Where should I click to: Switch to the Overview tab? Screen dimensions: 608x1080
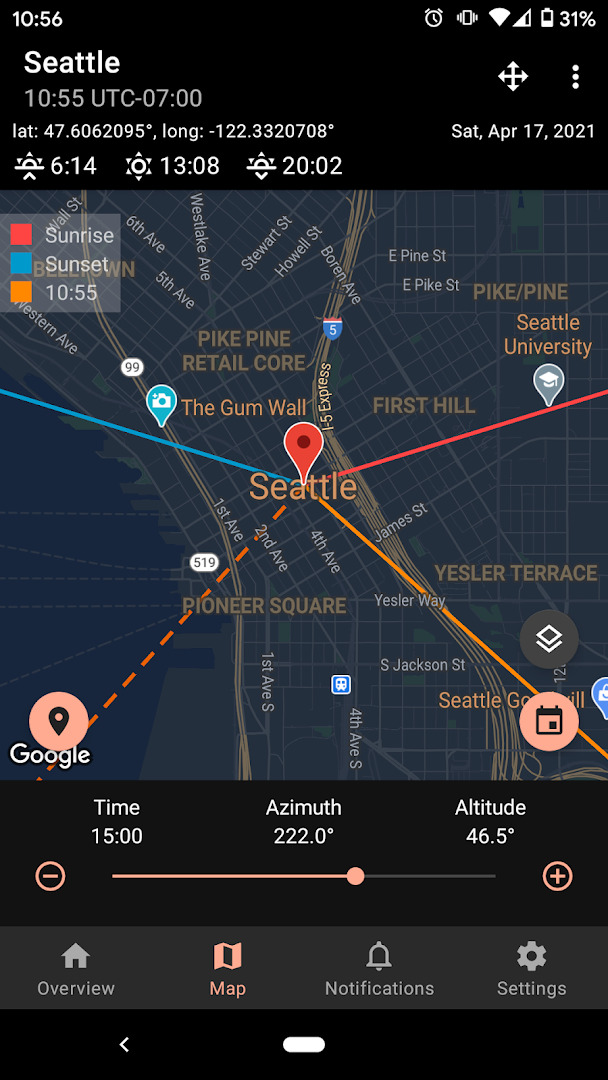(76, 969)
